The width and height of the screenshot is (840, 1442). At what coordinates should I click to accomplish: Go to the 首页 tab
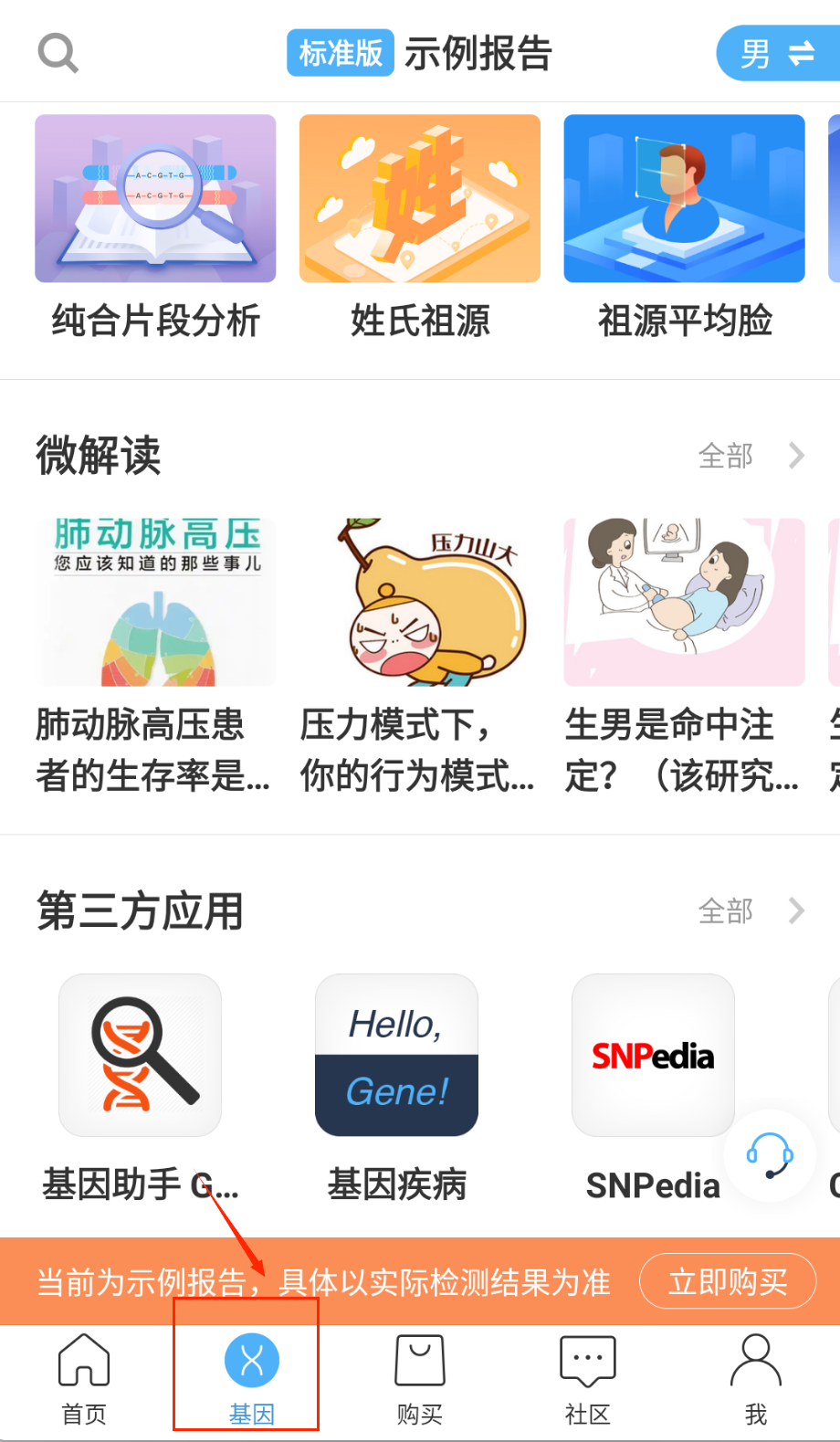point(84,1379)
